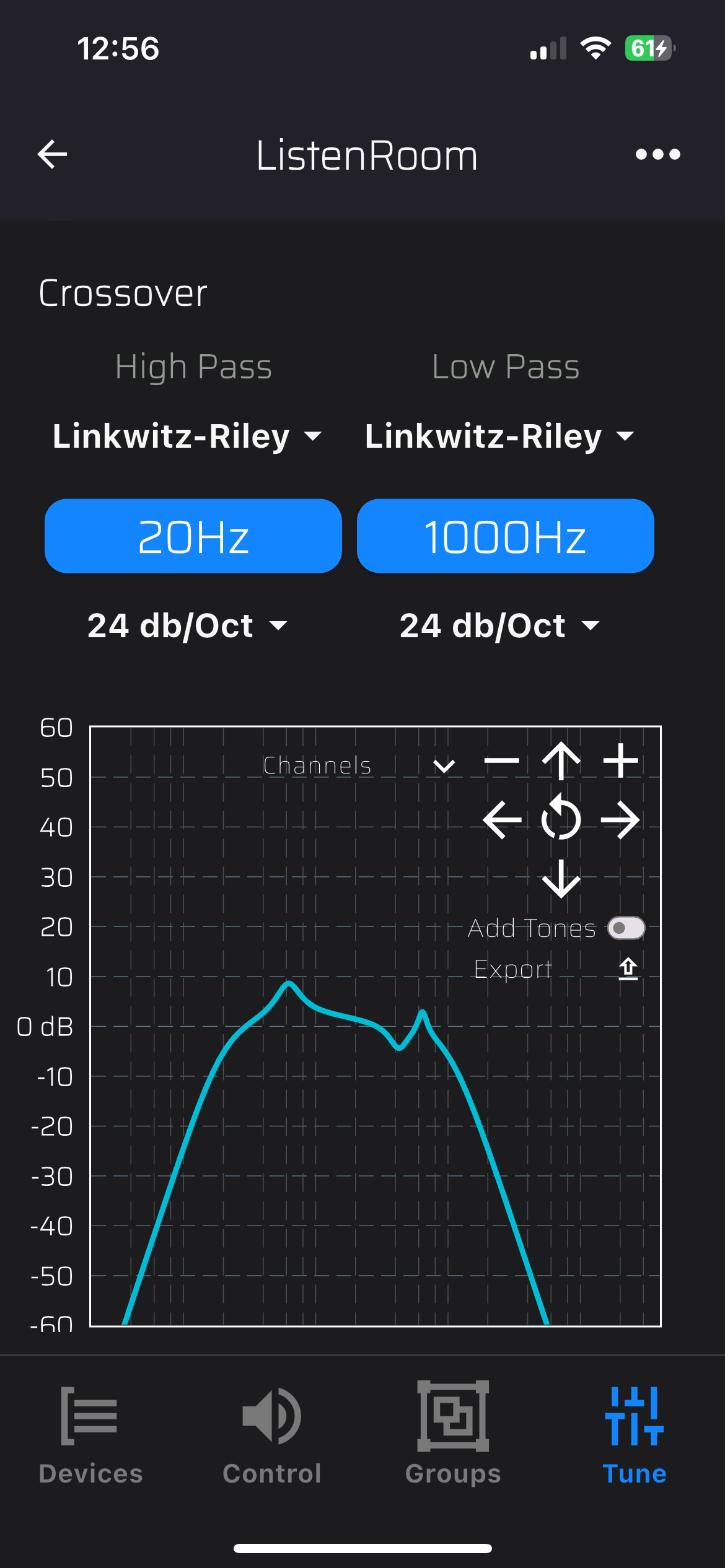Change the High Pass 24 db/Oct slope
This screenshot has width=725, height=1568.
point(187,625)
